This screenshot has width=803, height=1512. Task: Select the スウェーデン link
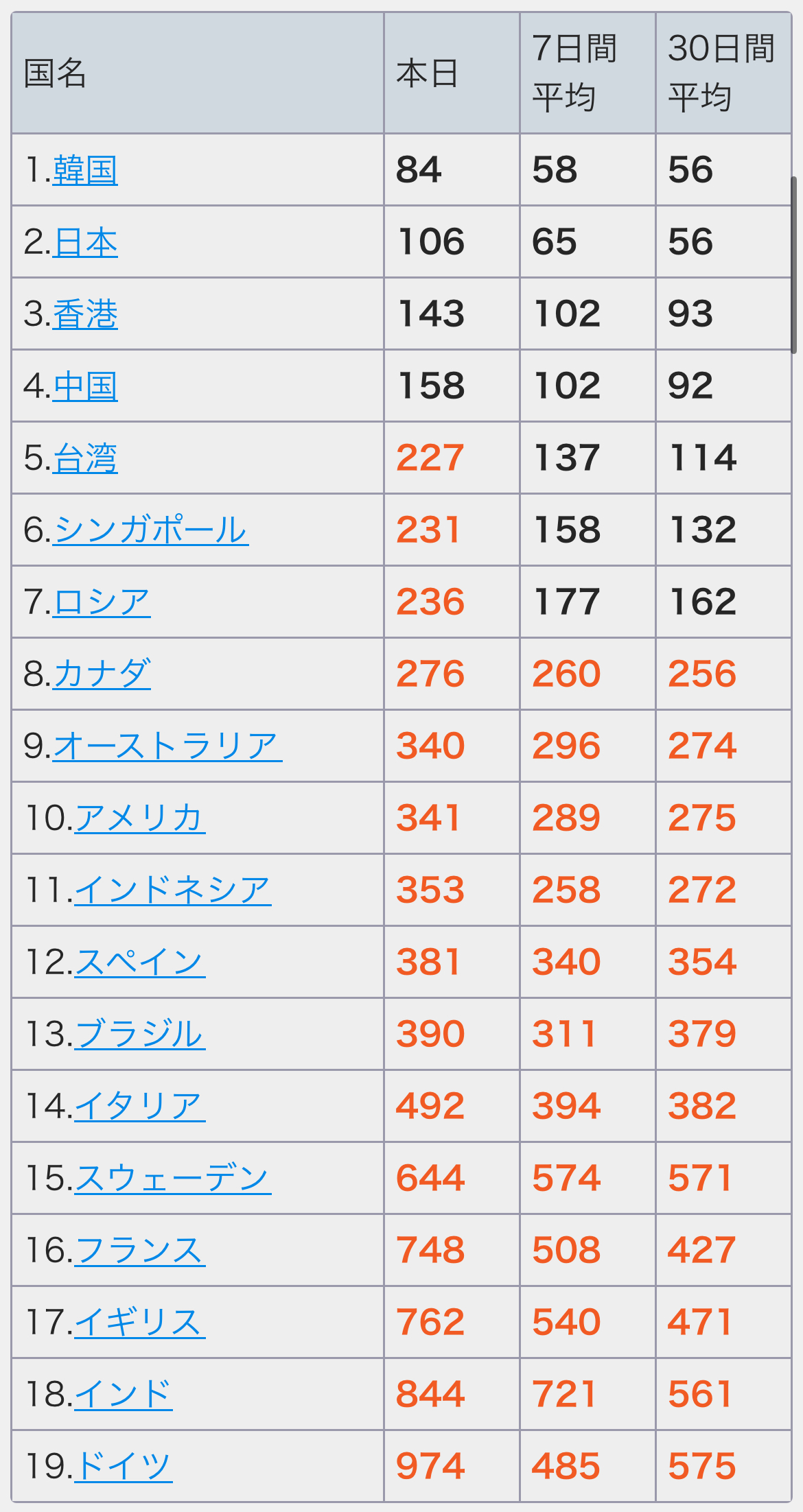173,1179
